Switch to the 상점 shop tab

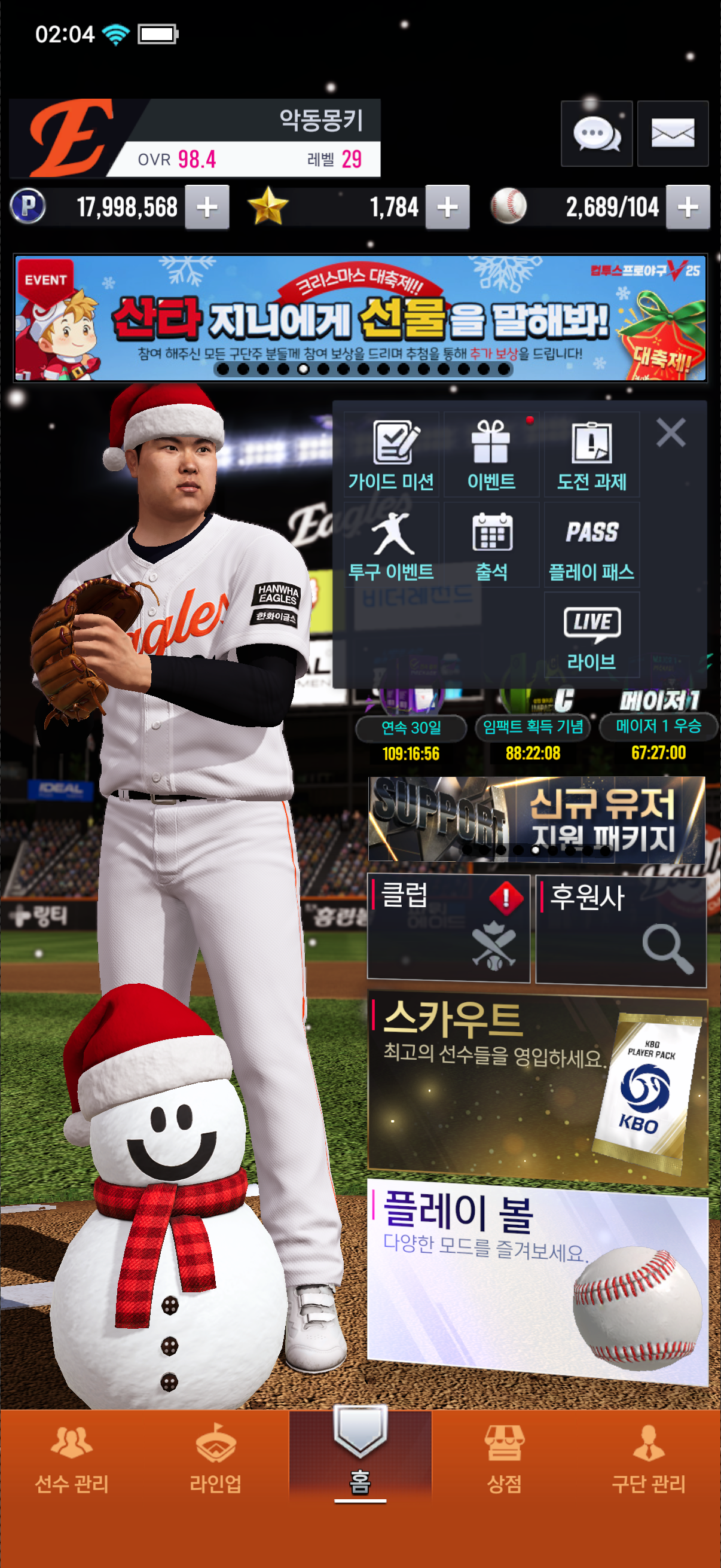coord(504,1460)
